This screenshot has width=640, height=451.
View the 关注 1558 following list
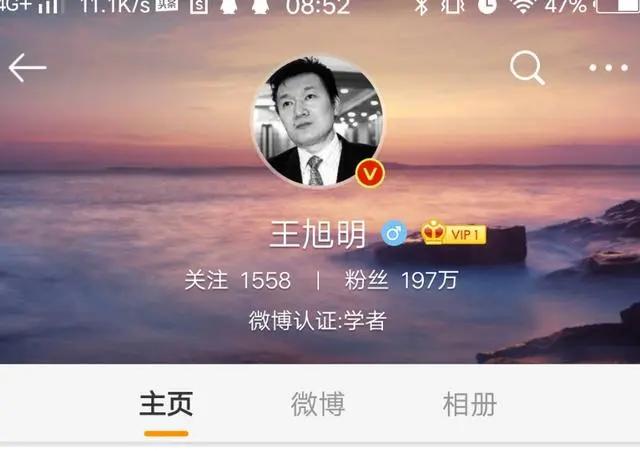238,280
